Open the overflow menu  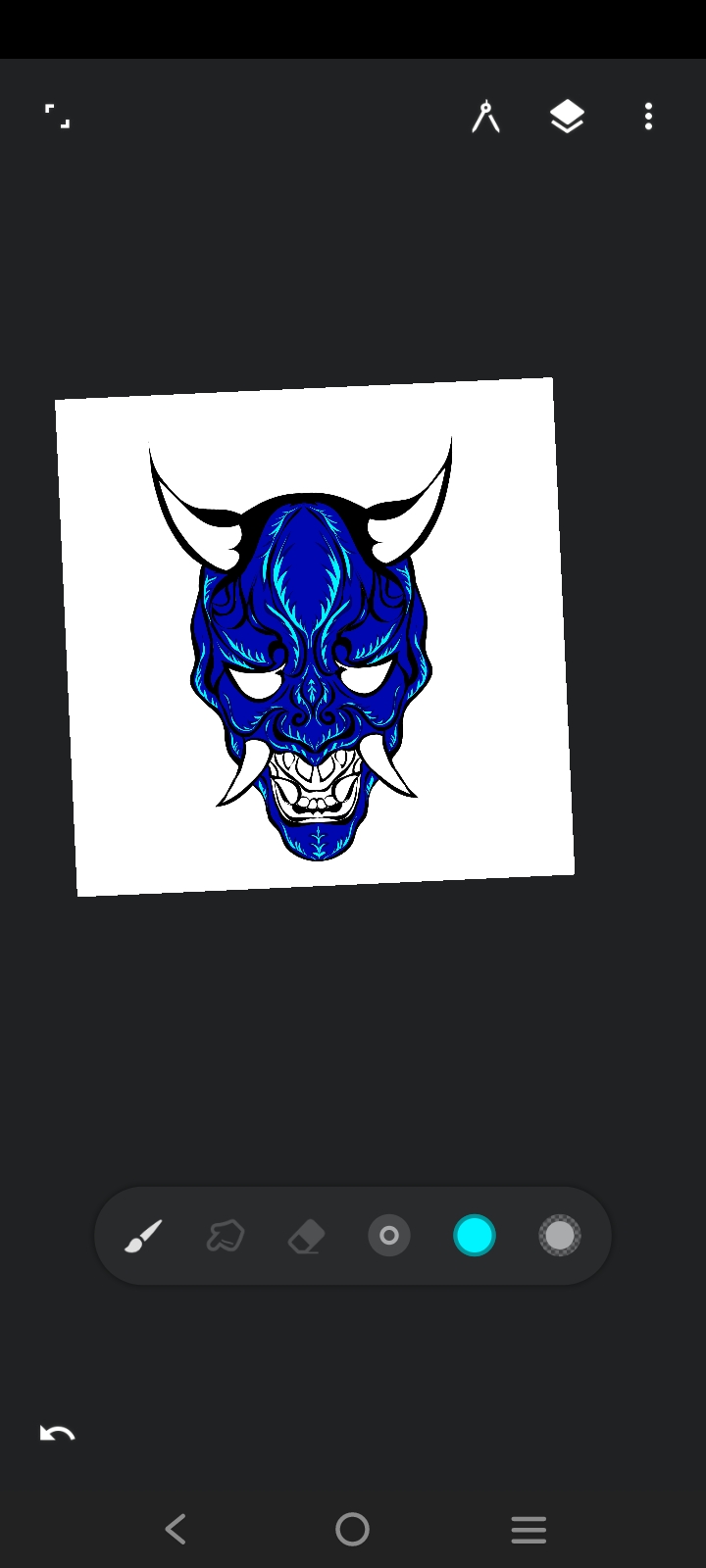pyautogui.click(x=648, y=117)
